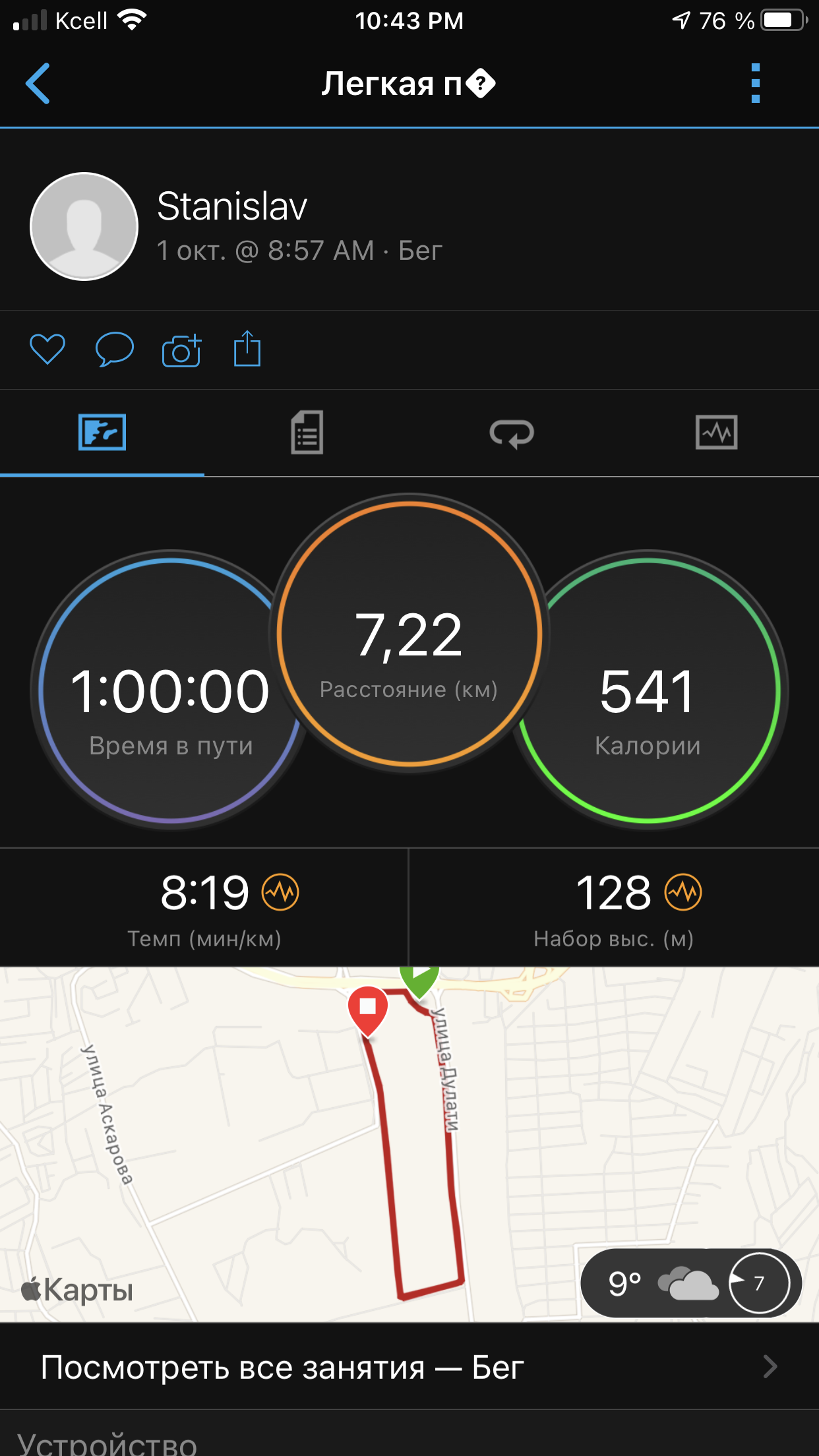This screenshot has width=819, height=1456.
Task: Like this running activity
Action: click(x=47, y=349)
